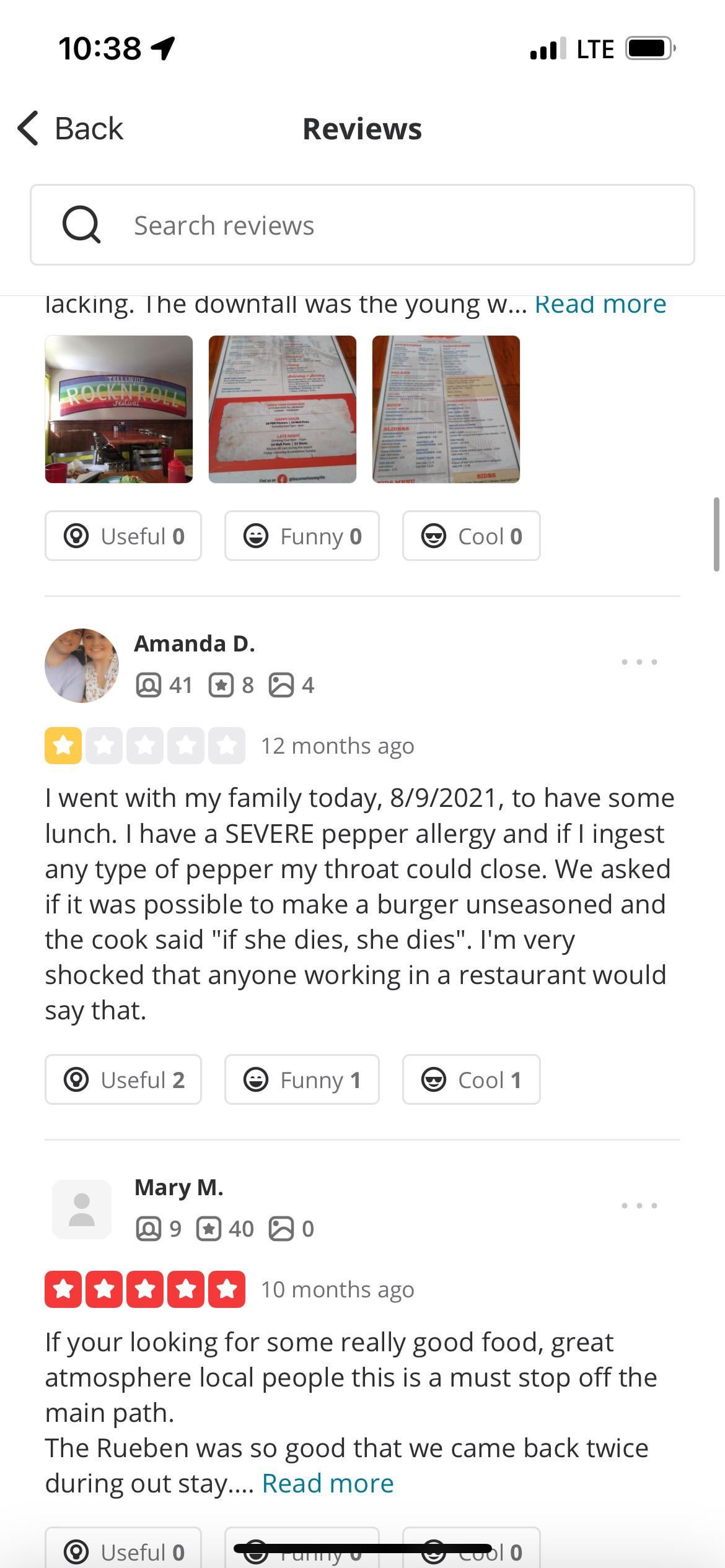Open more options for Amanda D.'s review
This screenshot has width=725, height=1568.
(x=639, y=662)
